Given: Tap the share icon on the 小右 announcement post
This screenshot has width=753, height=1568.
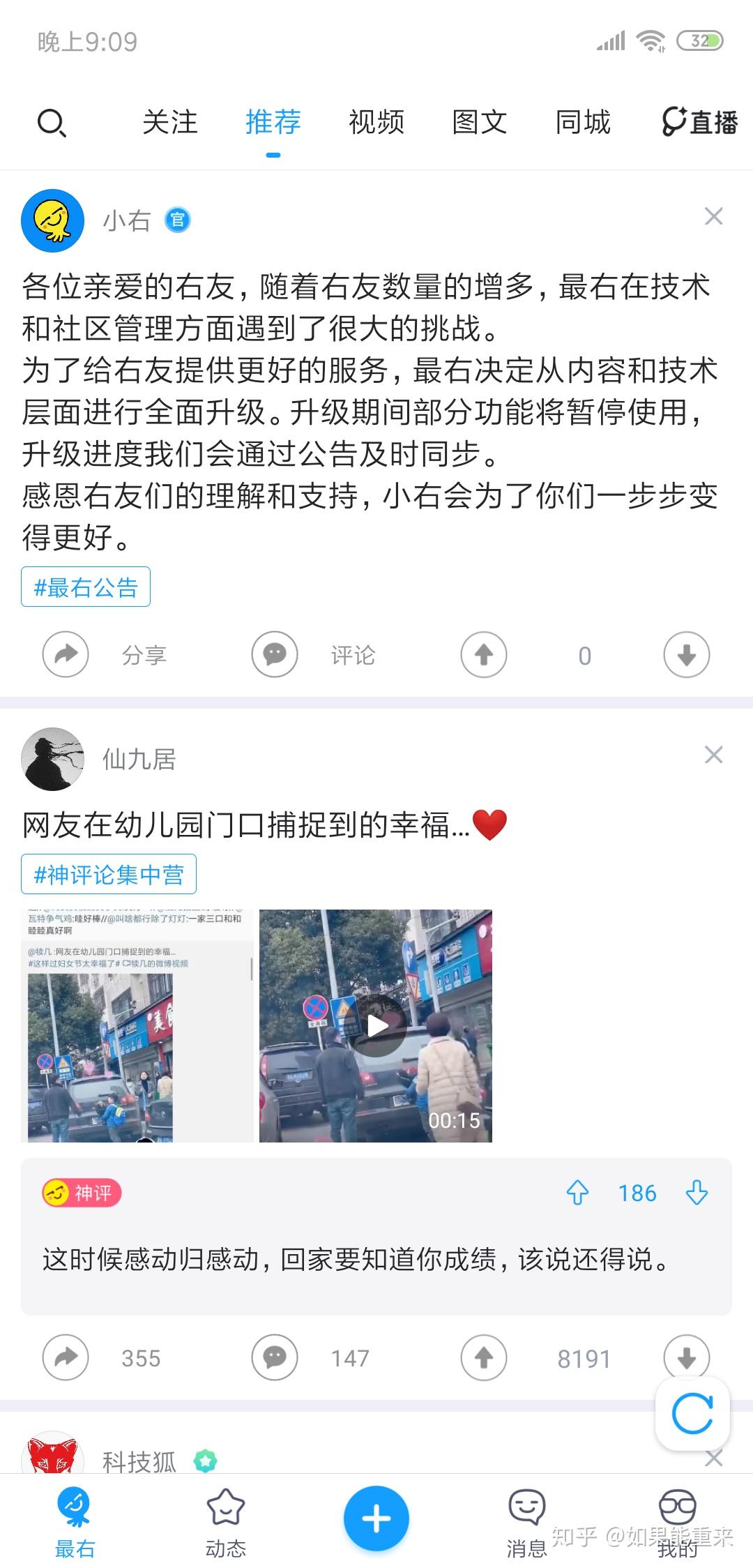Looking at the screenshot, I should pos(66,655).
